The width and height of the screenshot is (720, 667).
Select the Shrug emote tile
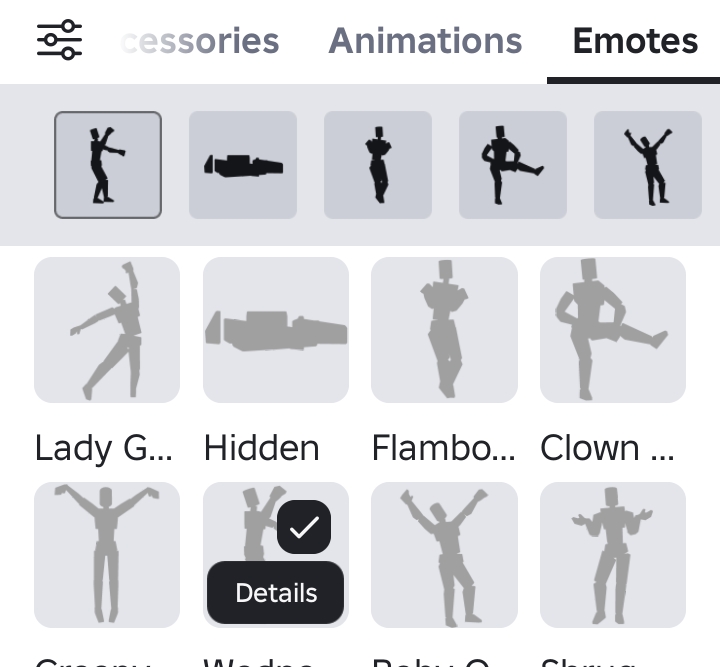613,555
